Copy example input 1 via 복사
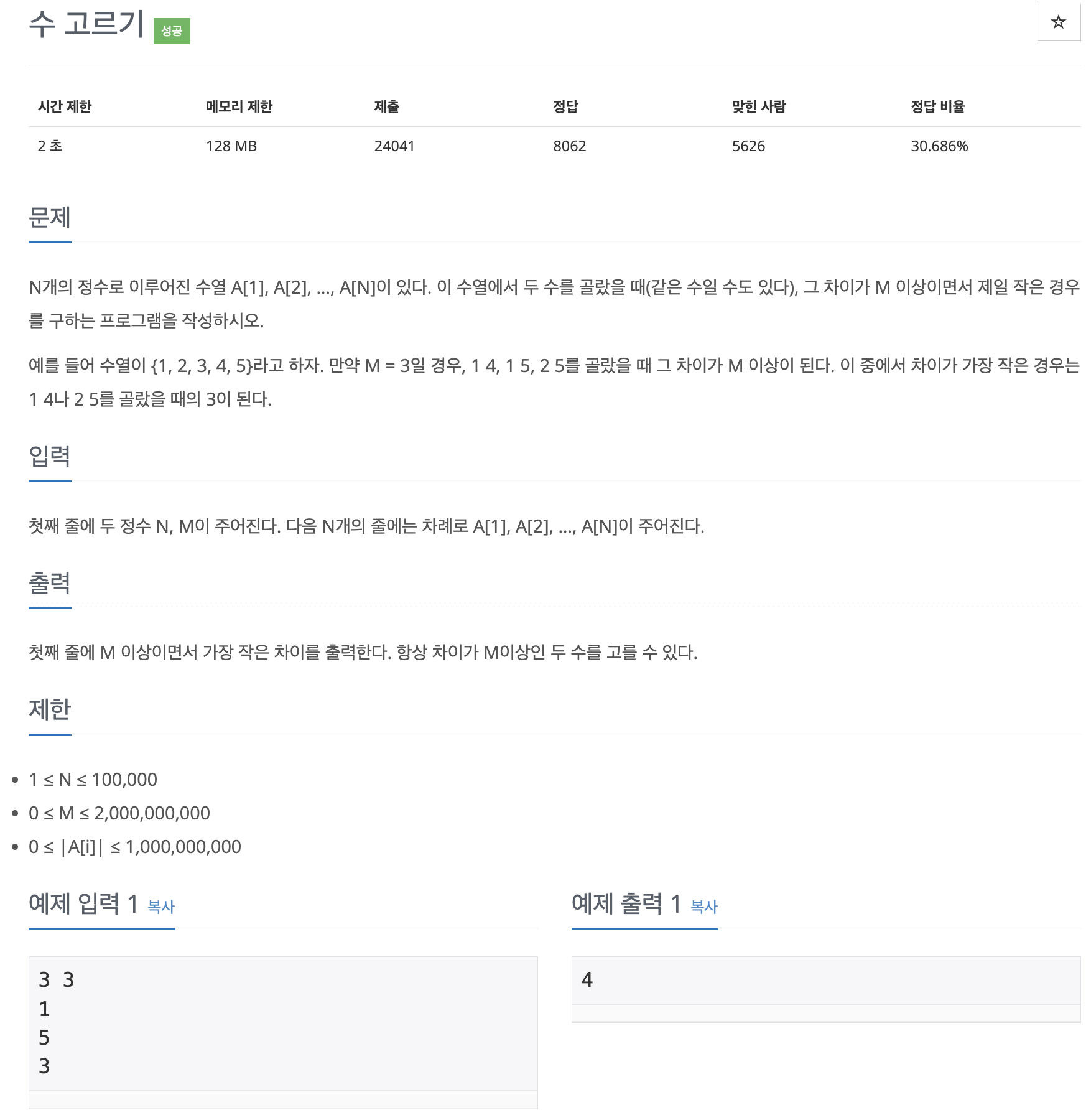The width and height of the screenshot is (1091, 1120). tap(161, 907)
